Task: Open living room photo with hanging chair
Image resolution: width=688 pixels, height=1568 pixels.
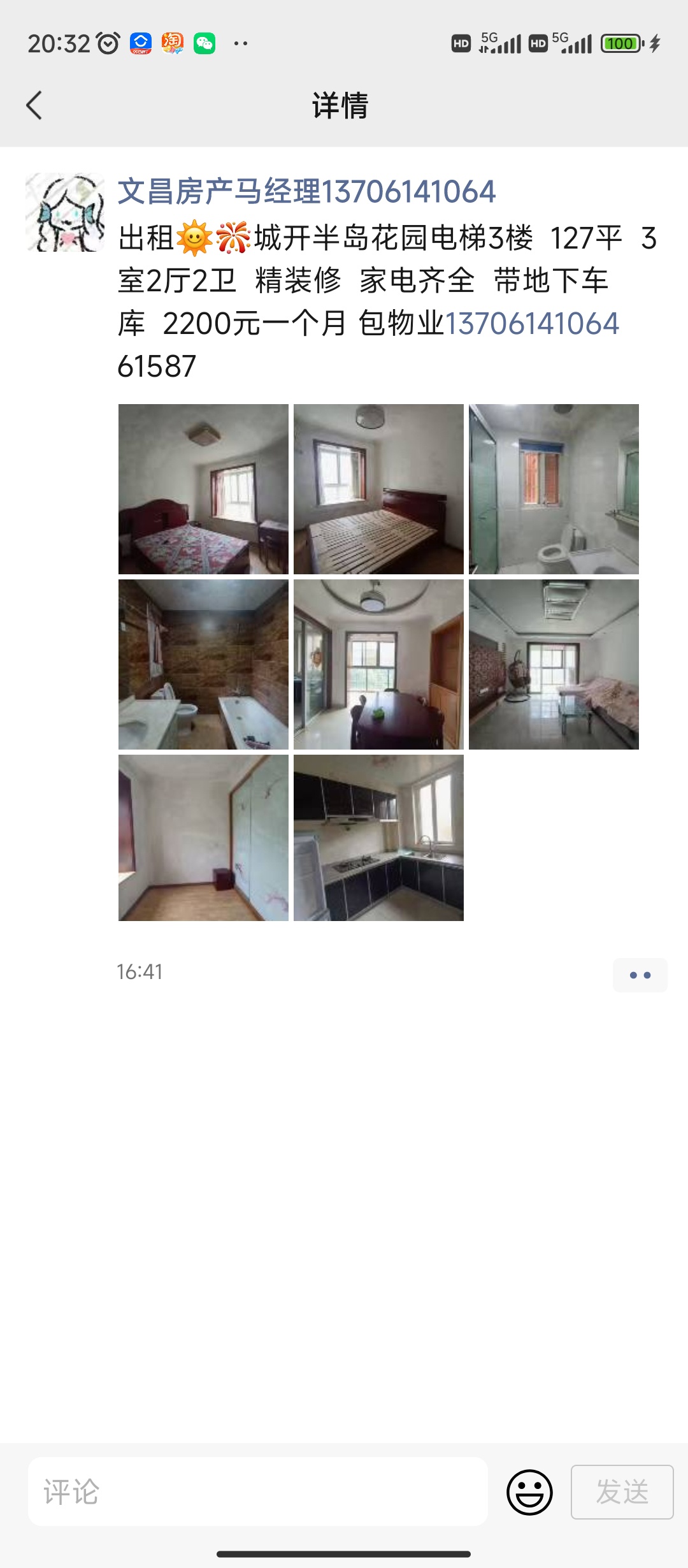Action: point(554,664)
